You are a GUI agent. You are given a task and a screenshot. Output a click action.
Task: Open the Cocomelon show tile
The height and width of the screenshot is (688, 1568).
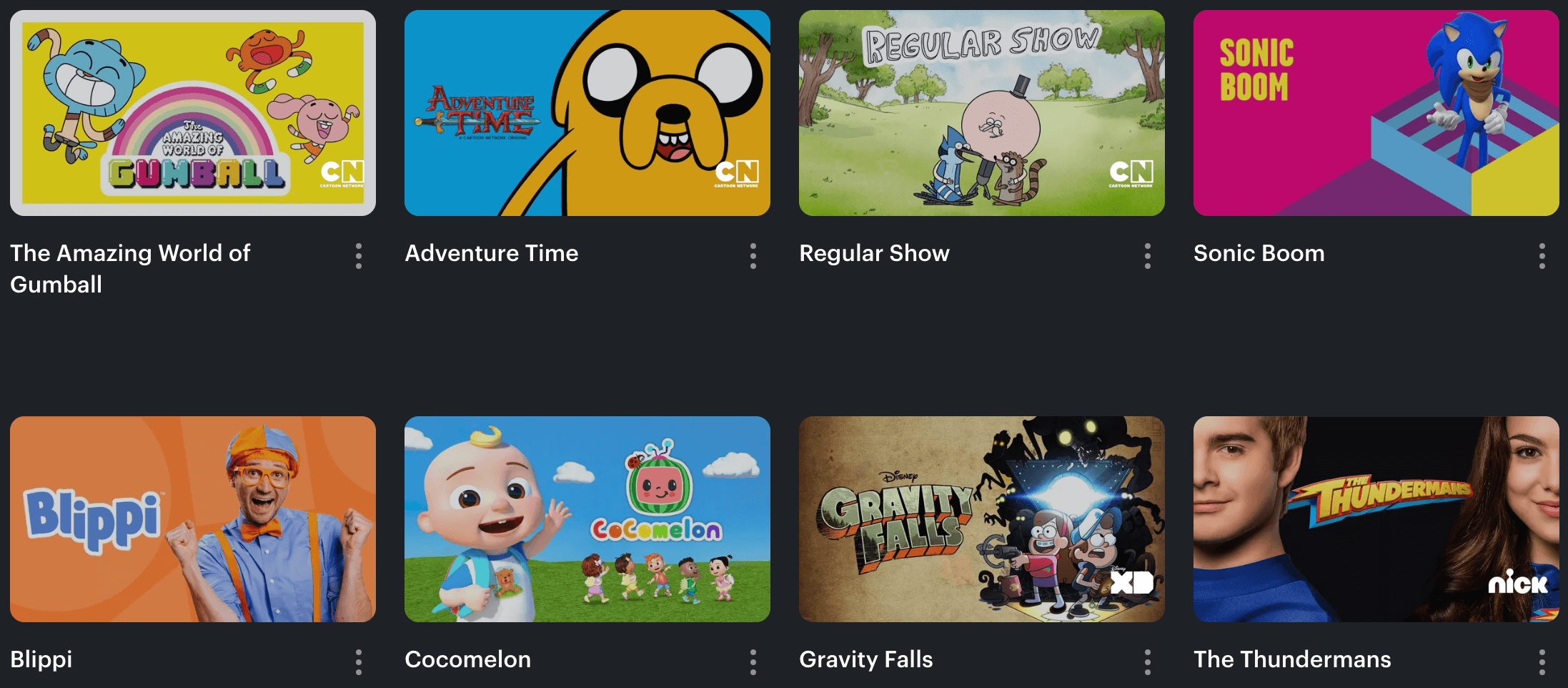point(587,519)
